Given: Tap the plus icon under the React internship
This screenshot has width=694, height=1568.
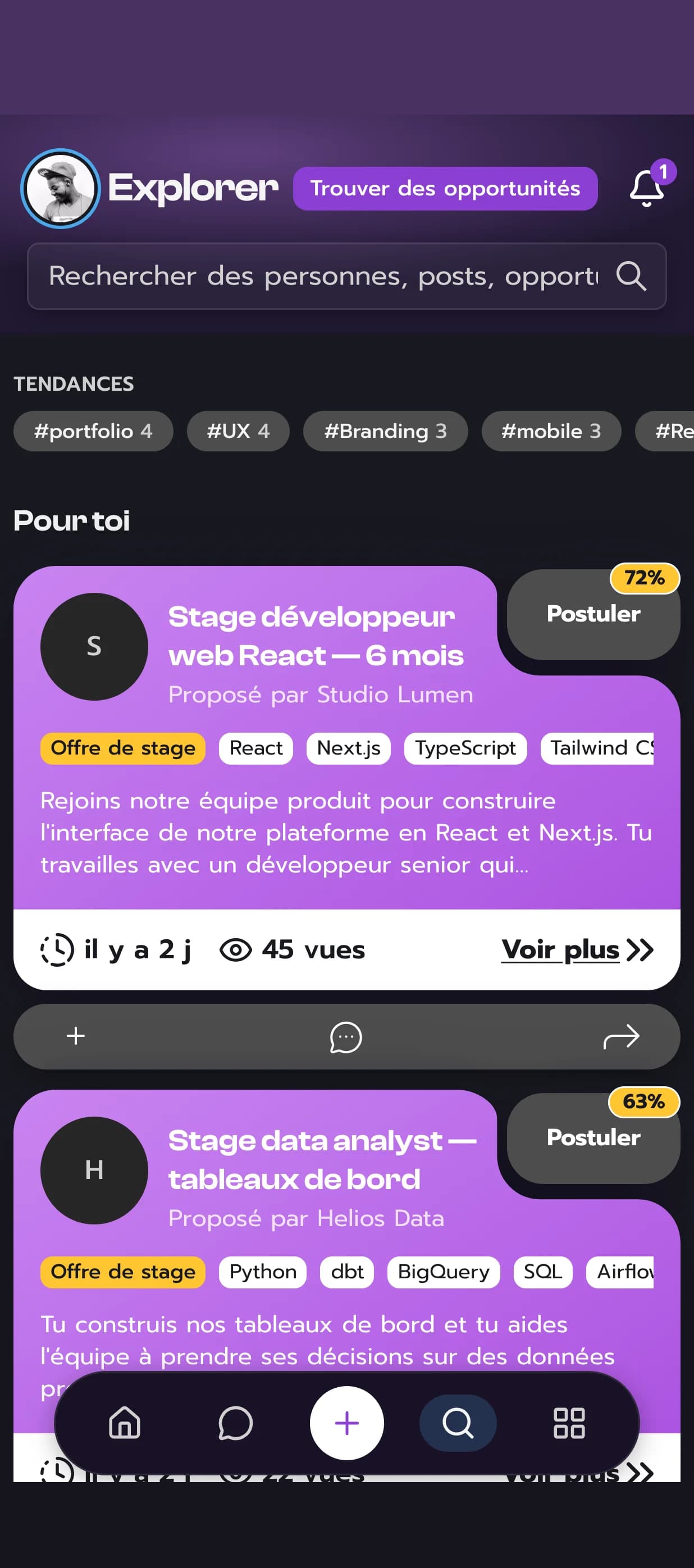Looking at the screenshot, I should click(x=75, y=1036).
